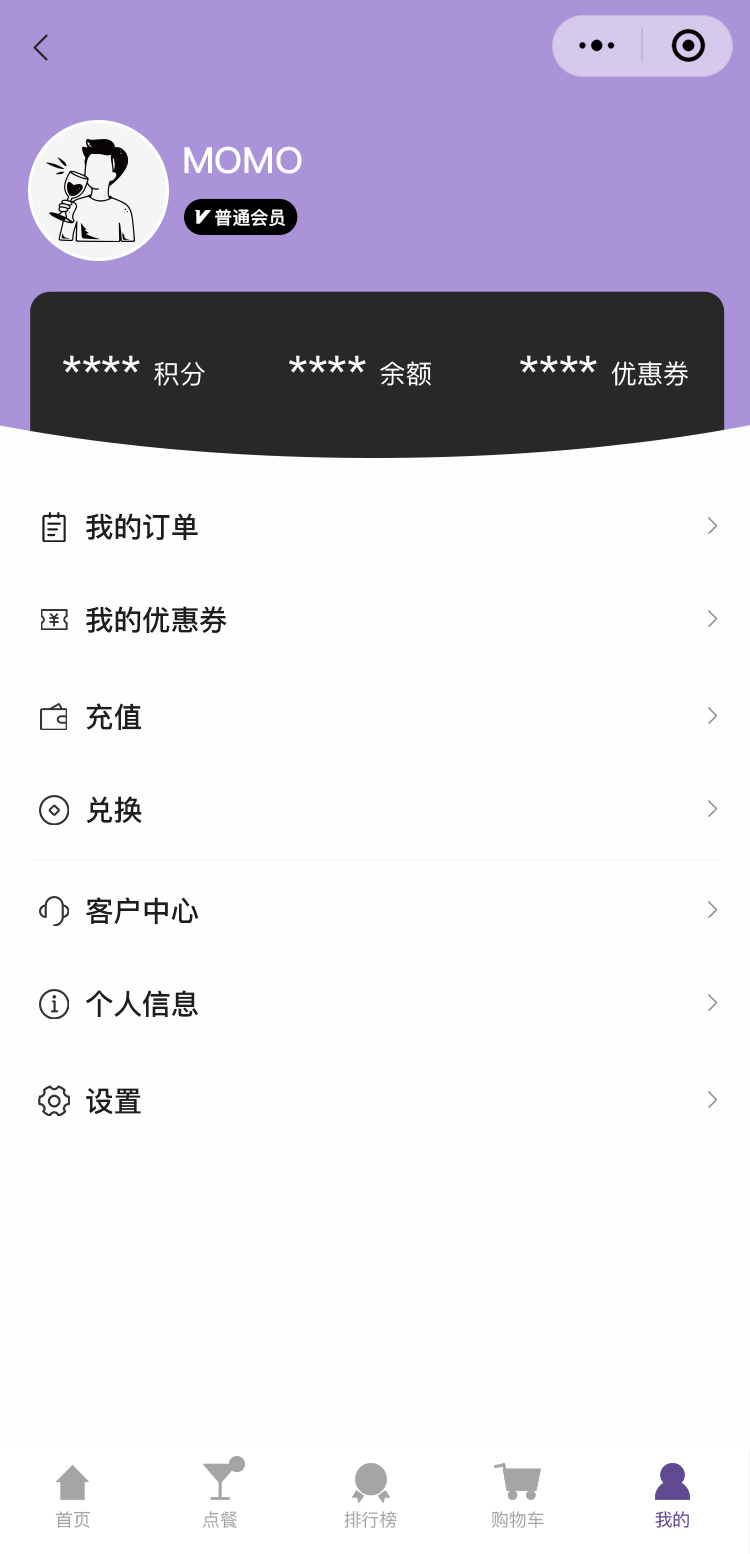750x1554 pixels.
Task: Open 客户中心 customer center
Action: (375, 911)
